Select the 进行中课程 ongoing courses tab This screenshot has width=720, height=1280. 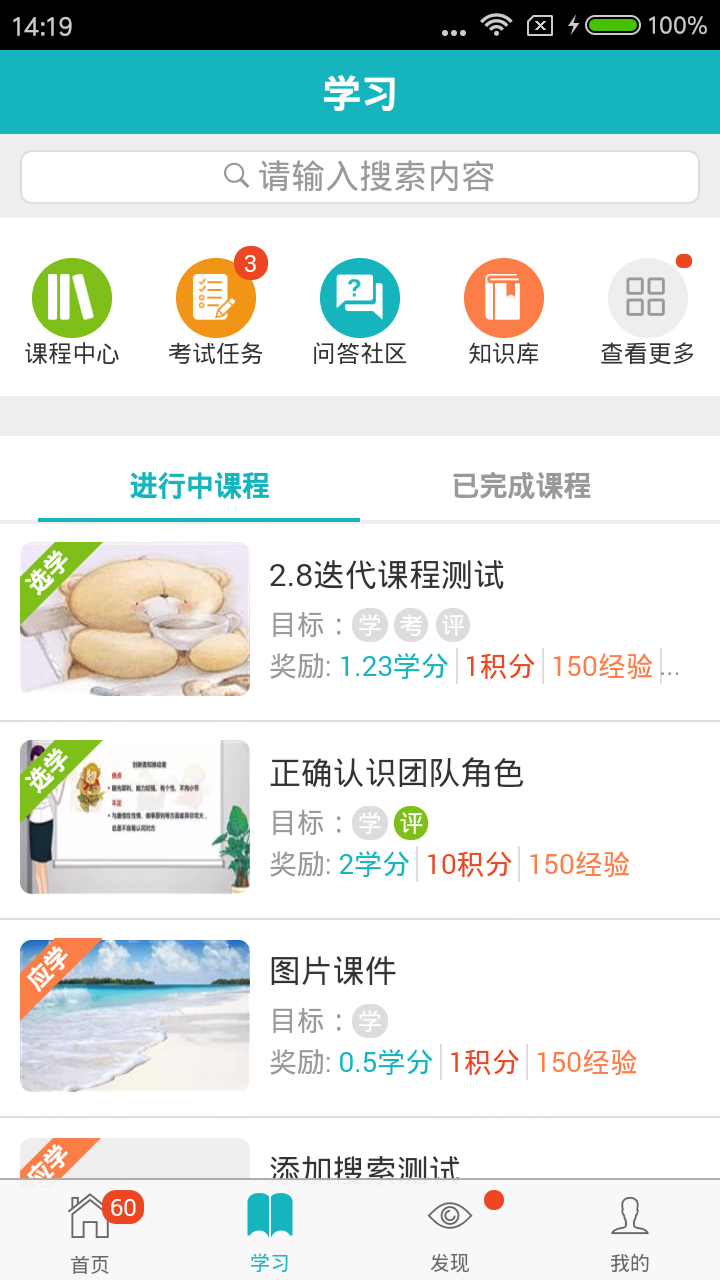[x=197, y=487]
